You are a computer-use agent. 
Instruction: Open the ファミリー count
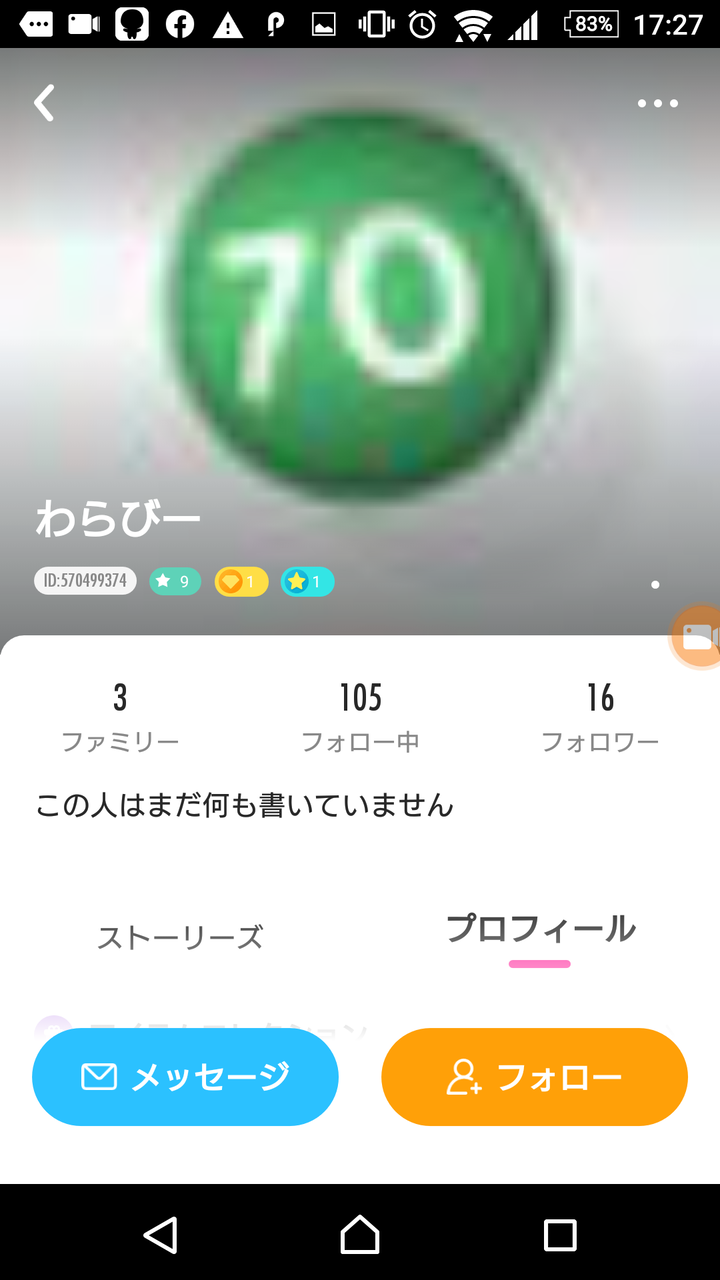pos(120,717)
